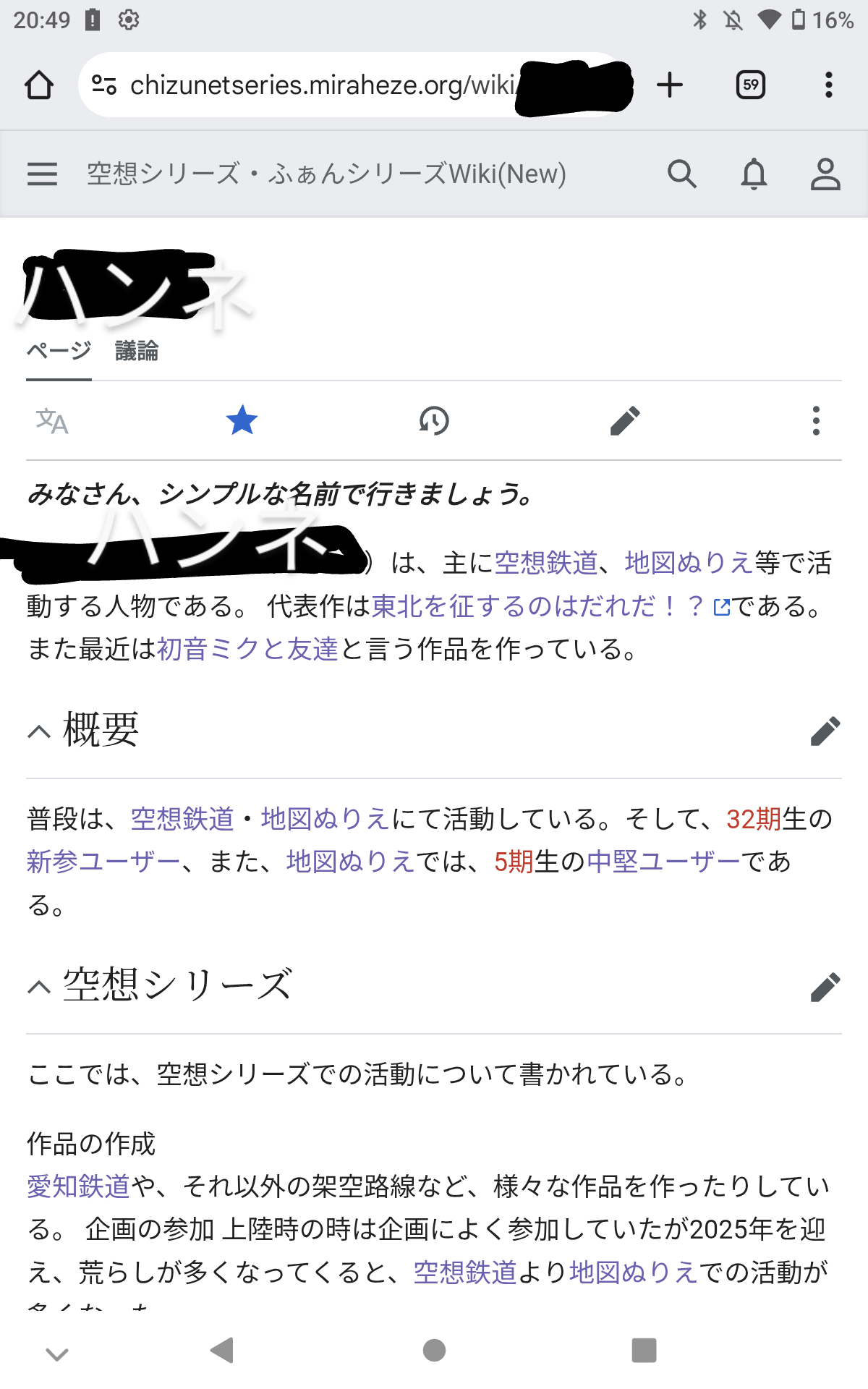Go back with the system back button
868x1389 pixels.
coord(222,1350)
